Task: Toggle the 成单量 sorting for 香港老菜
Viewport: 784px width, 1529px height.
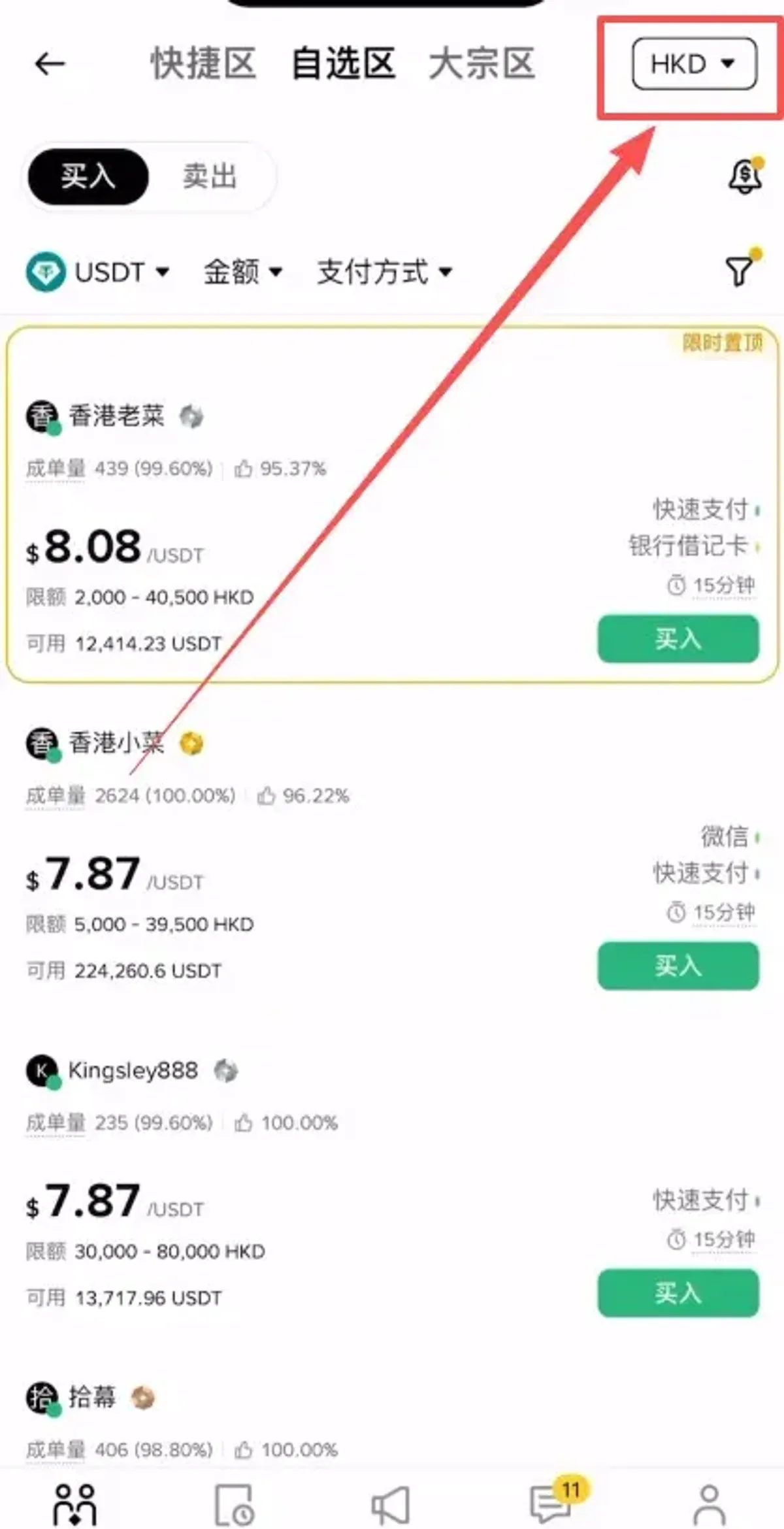Action: pyautogui.click(x=55, y=468)
